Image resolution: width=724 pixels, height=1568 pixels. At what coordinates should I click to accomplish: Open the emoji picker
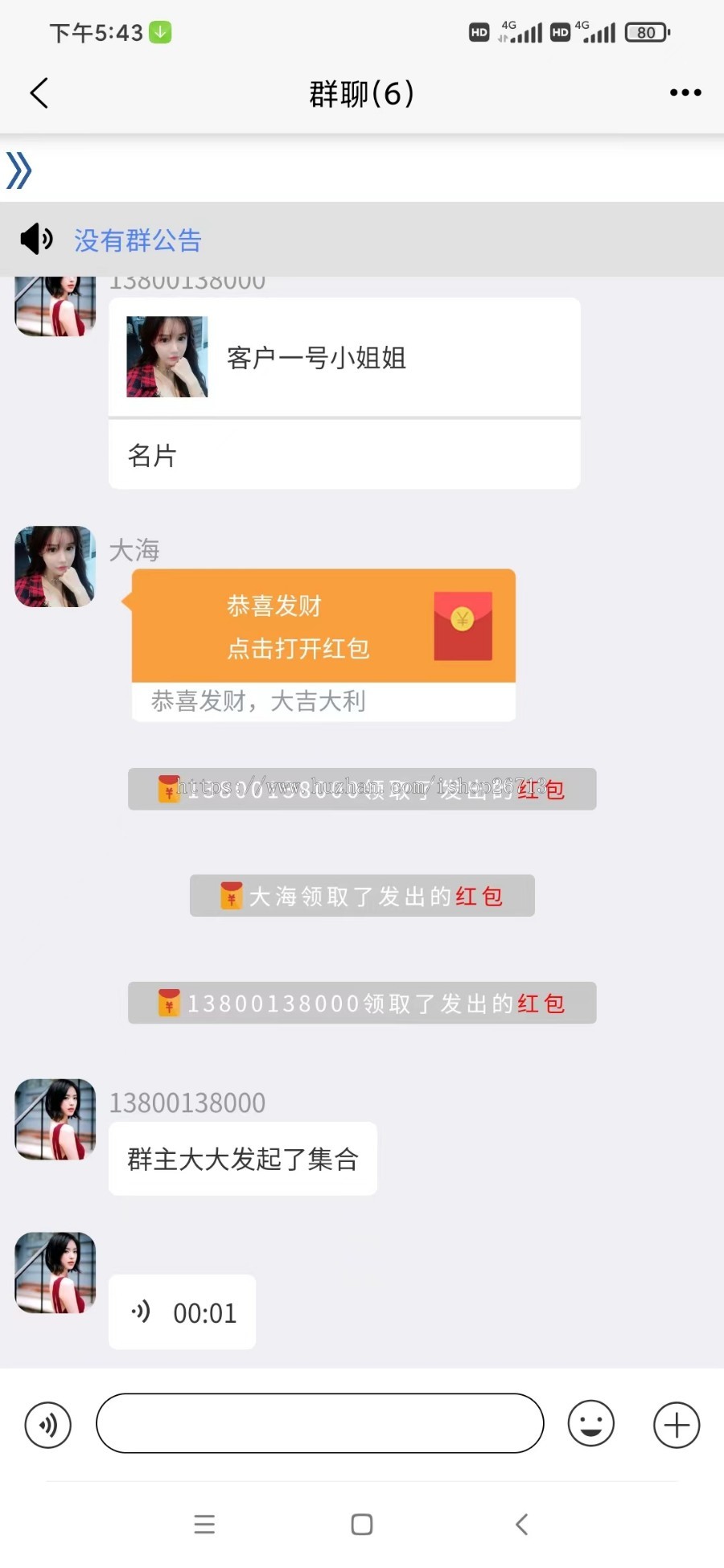(x=590, y=1424)
